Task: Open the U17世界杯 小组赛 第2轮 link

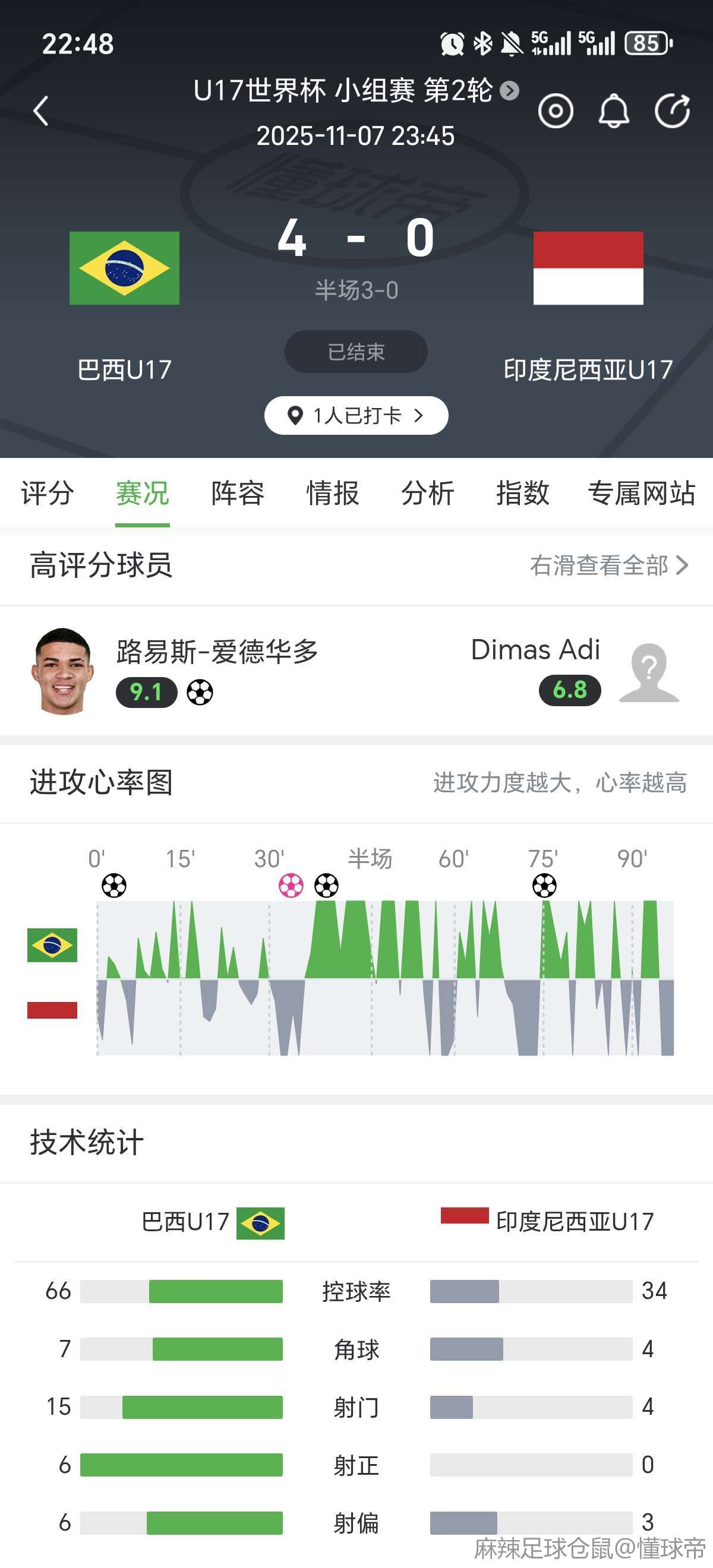Action: tap(355, 91)
